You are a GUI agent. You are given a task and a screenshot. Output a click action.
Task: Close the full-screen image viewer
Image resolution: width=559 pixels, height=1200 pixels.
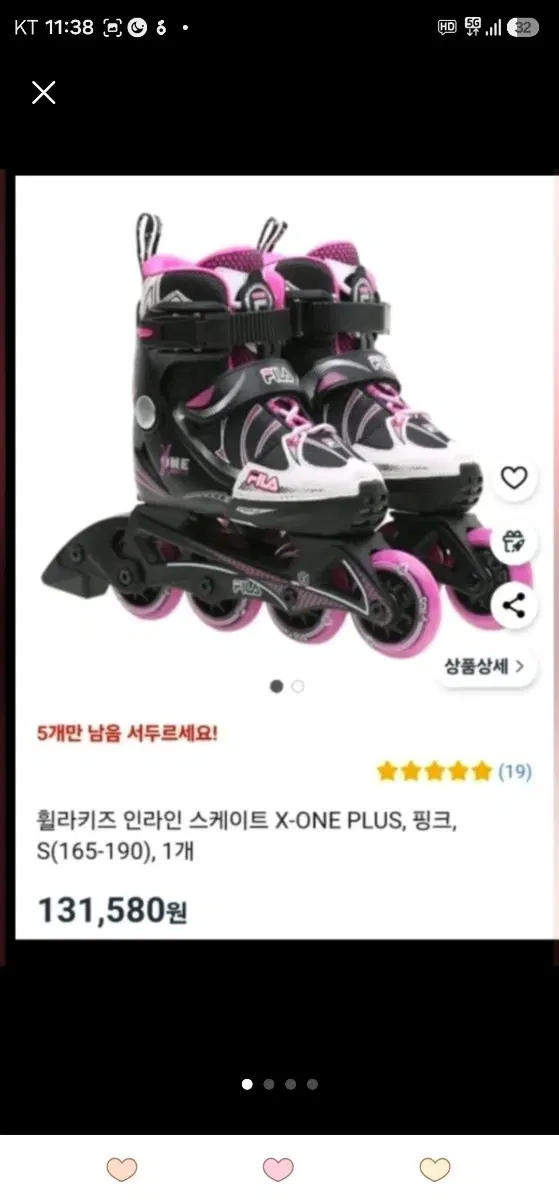43,93
